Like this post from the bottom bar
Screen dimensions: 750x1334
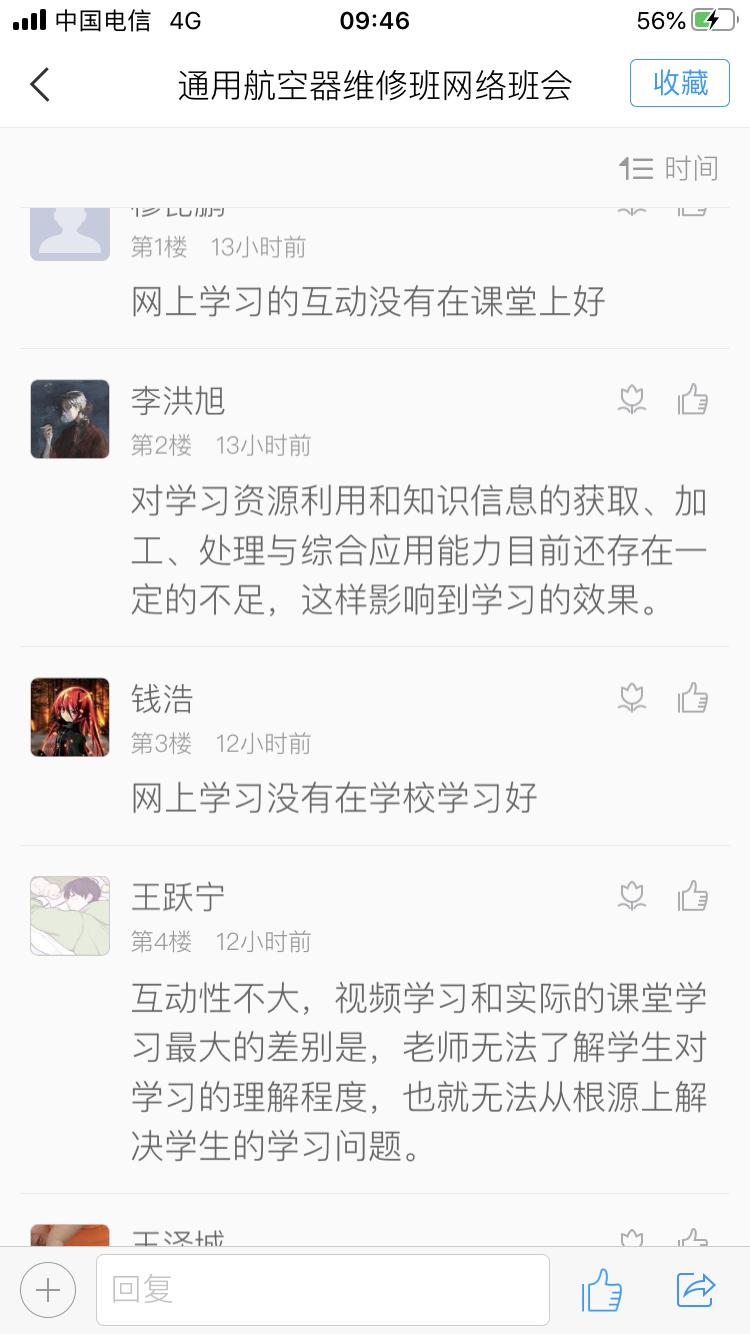click(x=602, y=1290)
